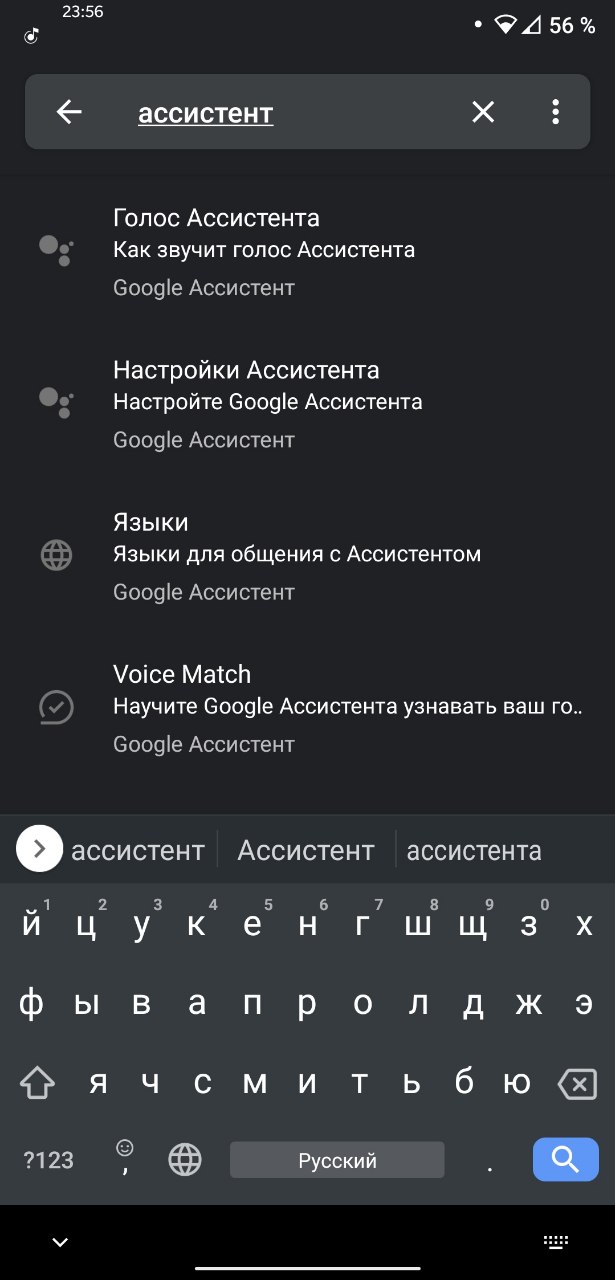Image resolution: width=615 pixels, height=1280 pixels.
Task: Open the "Голос Ассистента" result
Action: click(307, 252)
